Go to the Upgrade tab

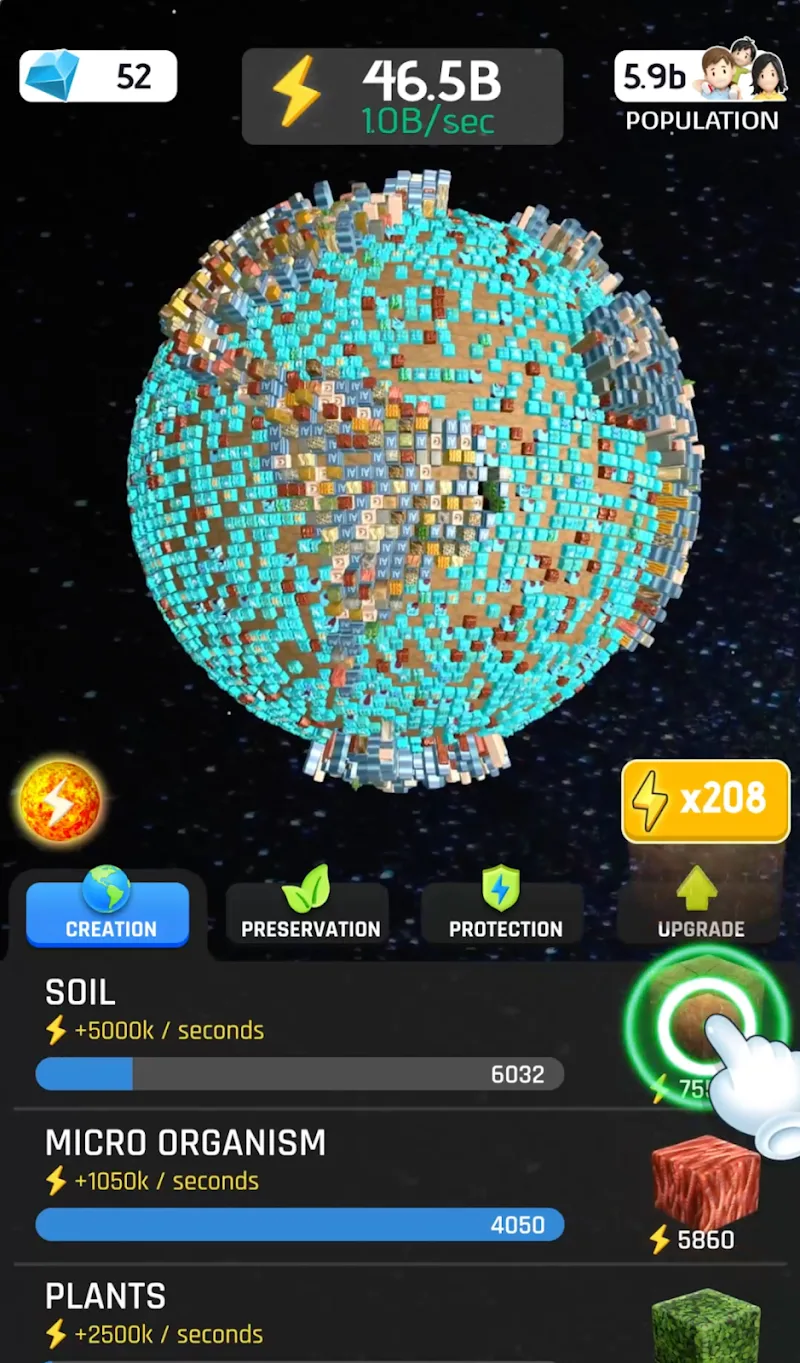tap(700, 913)
